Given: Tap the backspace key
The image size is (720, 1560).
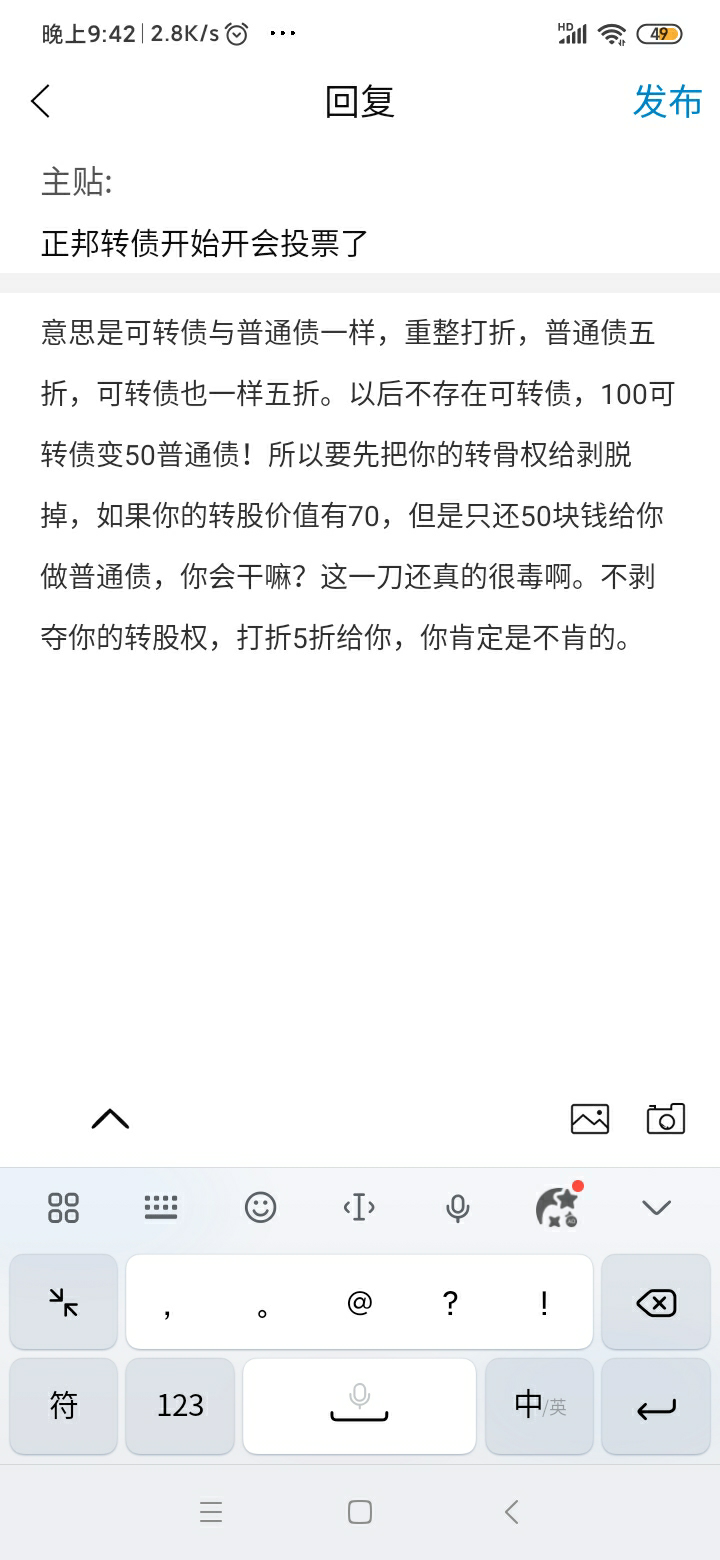Looking at the screenshot, I should [x=656, y=1303].
